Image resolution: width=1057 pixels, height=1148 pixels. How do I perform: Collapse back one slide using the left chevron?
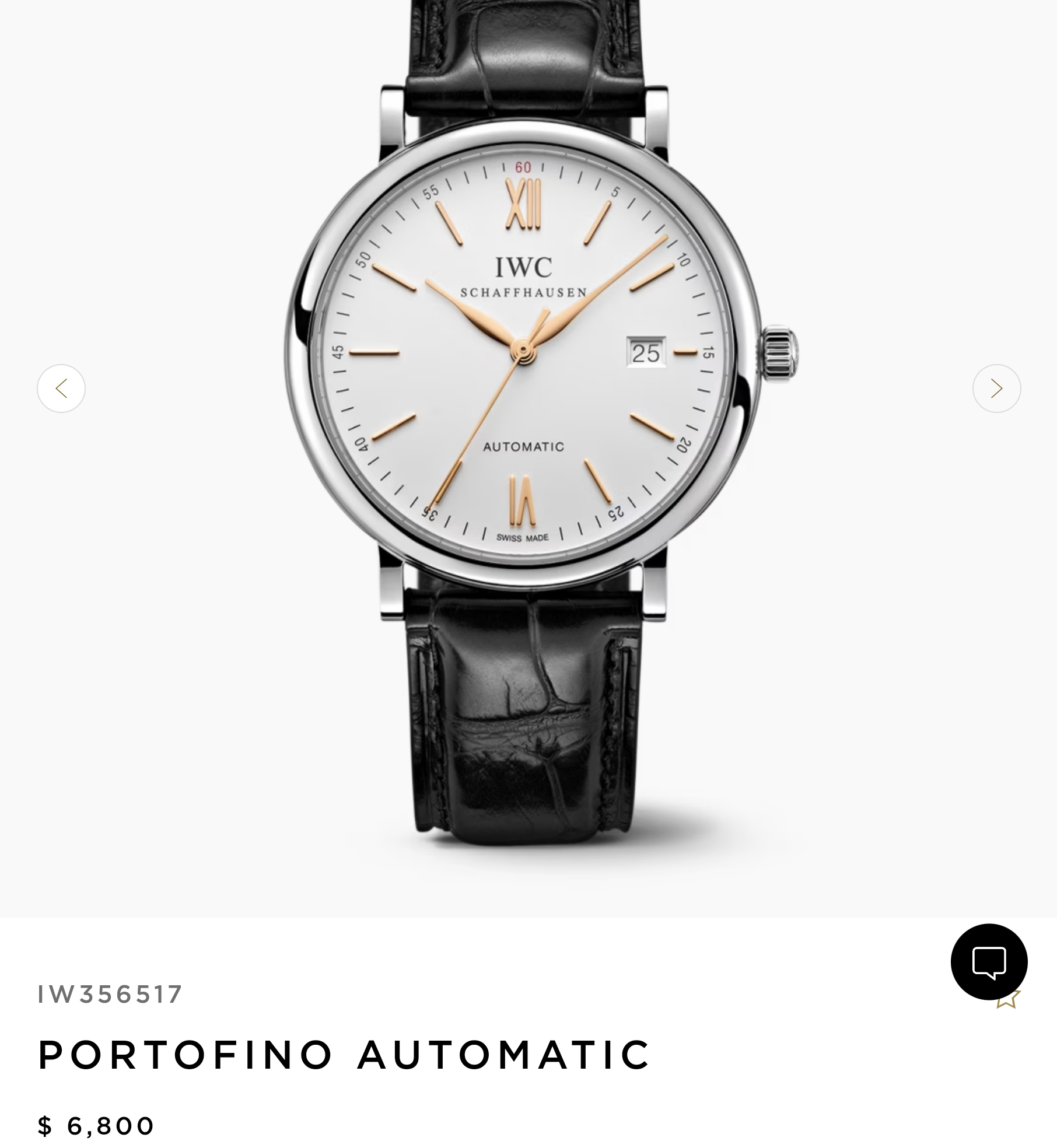click(x=61, y=388)
